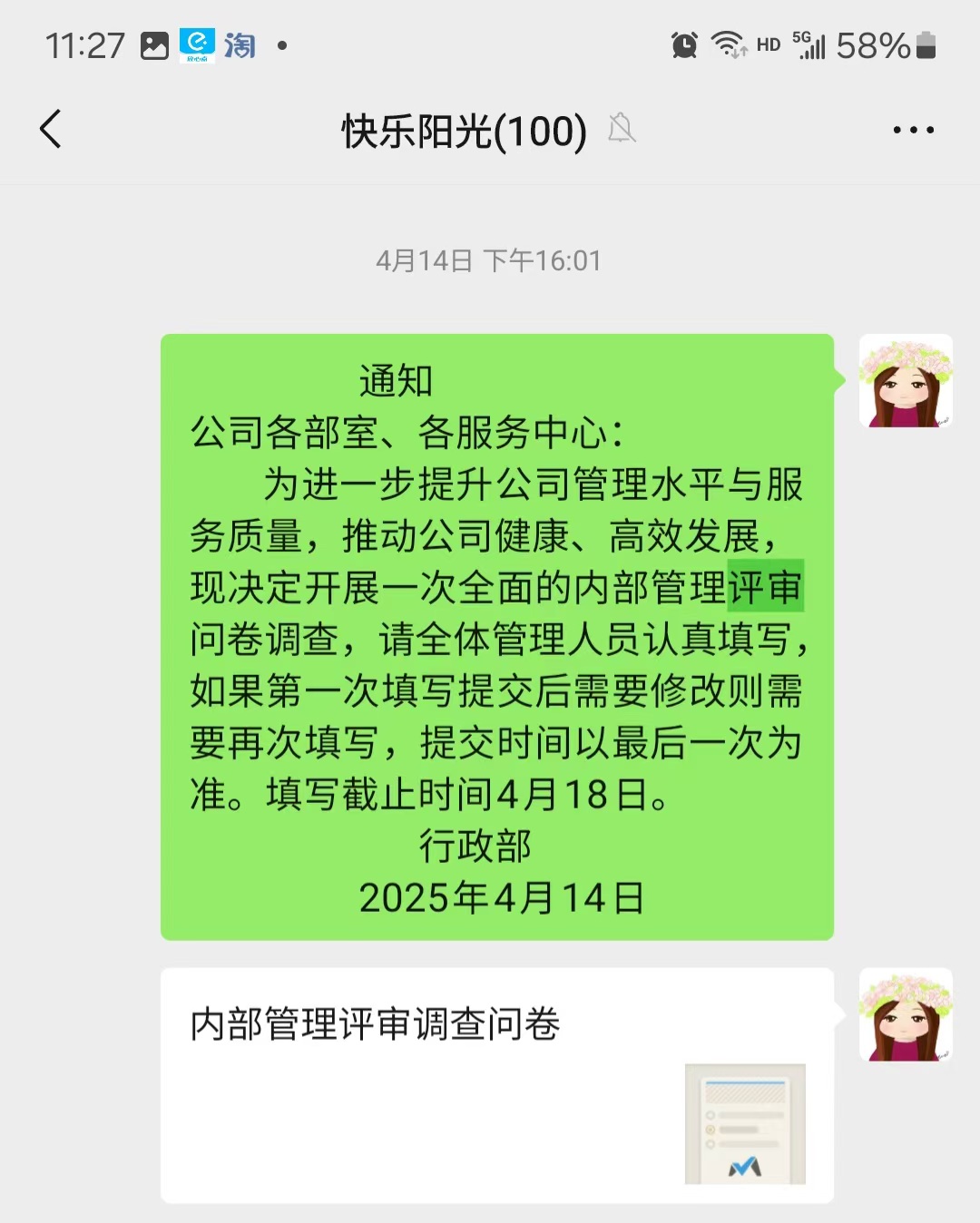Tap the Wi-Fi indicator in the status bar

pyautogui.click(x=728, y=42)
